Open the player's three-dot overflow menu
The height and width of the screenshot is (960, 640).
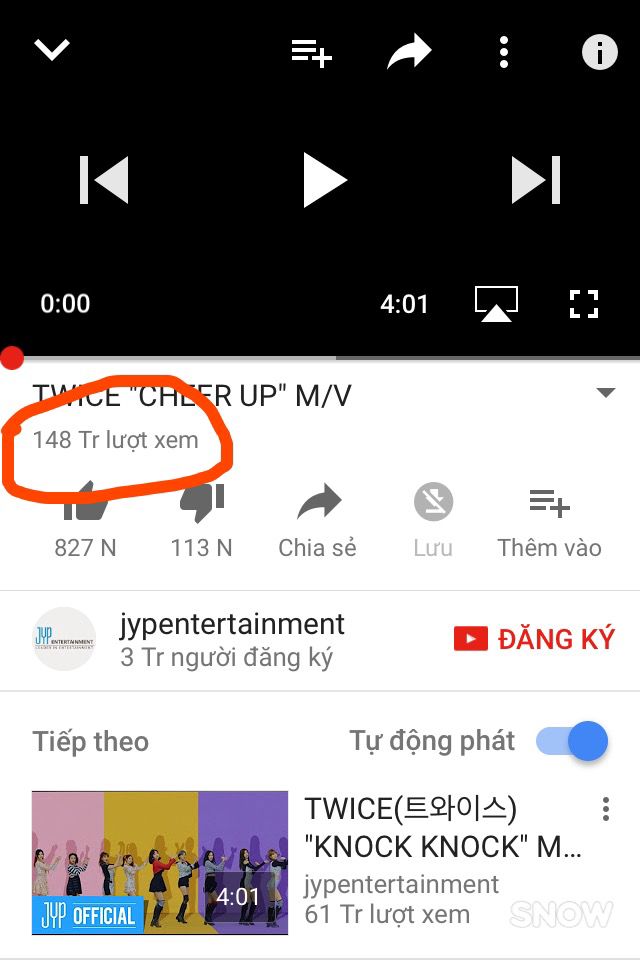click(504, 52)
